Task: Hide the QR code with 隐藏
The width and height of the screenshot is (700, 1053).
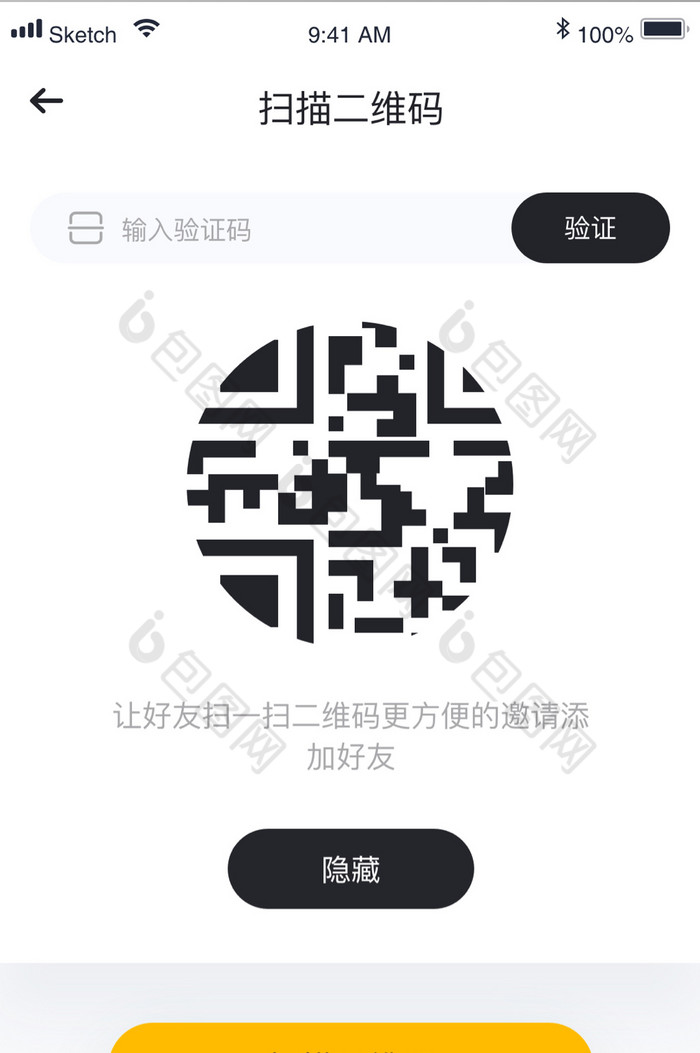Action: (x=350, y=868)
